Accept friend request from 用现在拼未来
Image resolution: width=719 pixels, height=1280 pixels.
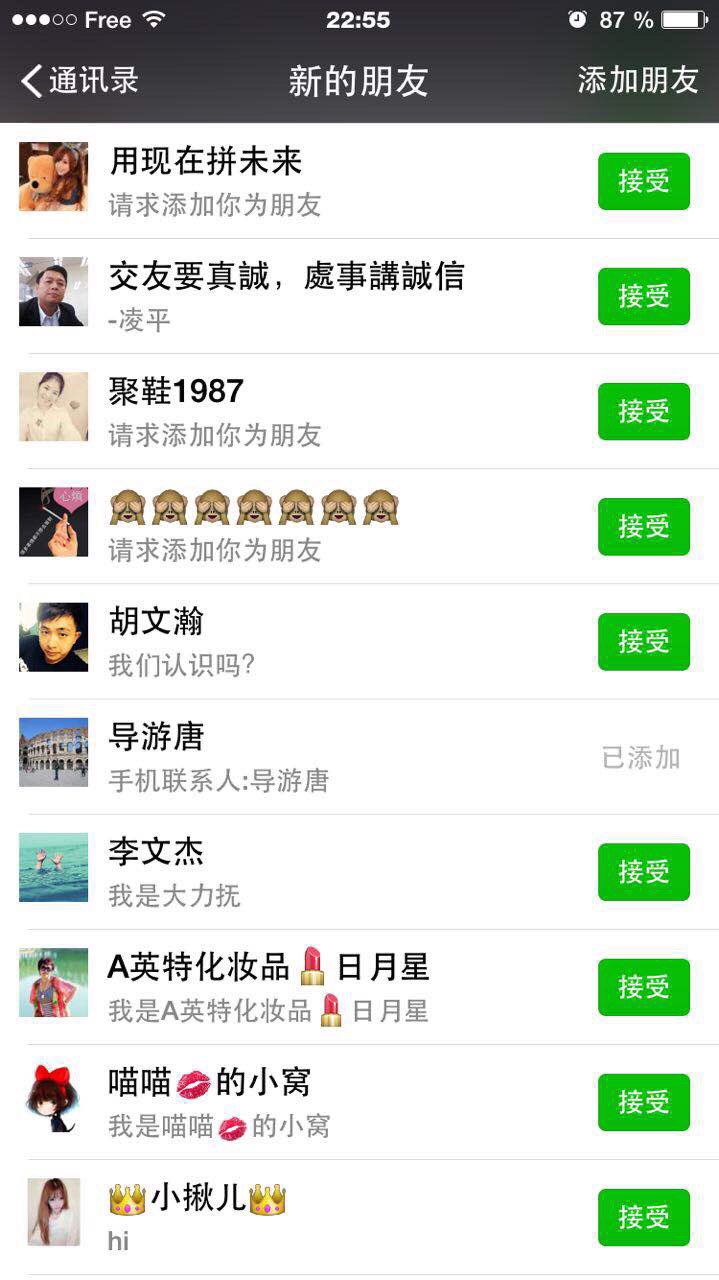(x=643, y=181)
